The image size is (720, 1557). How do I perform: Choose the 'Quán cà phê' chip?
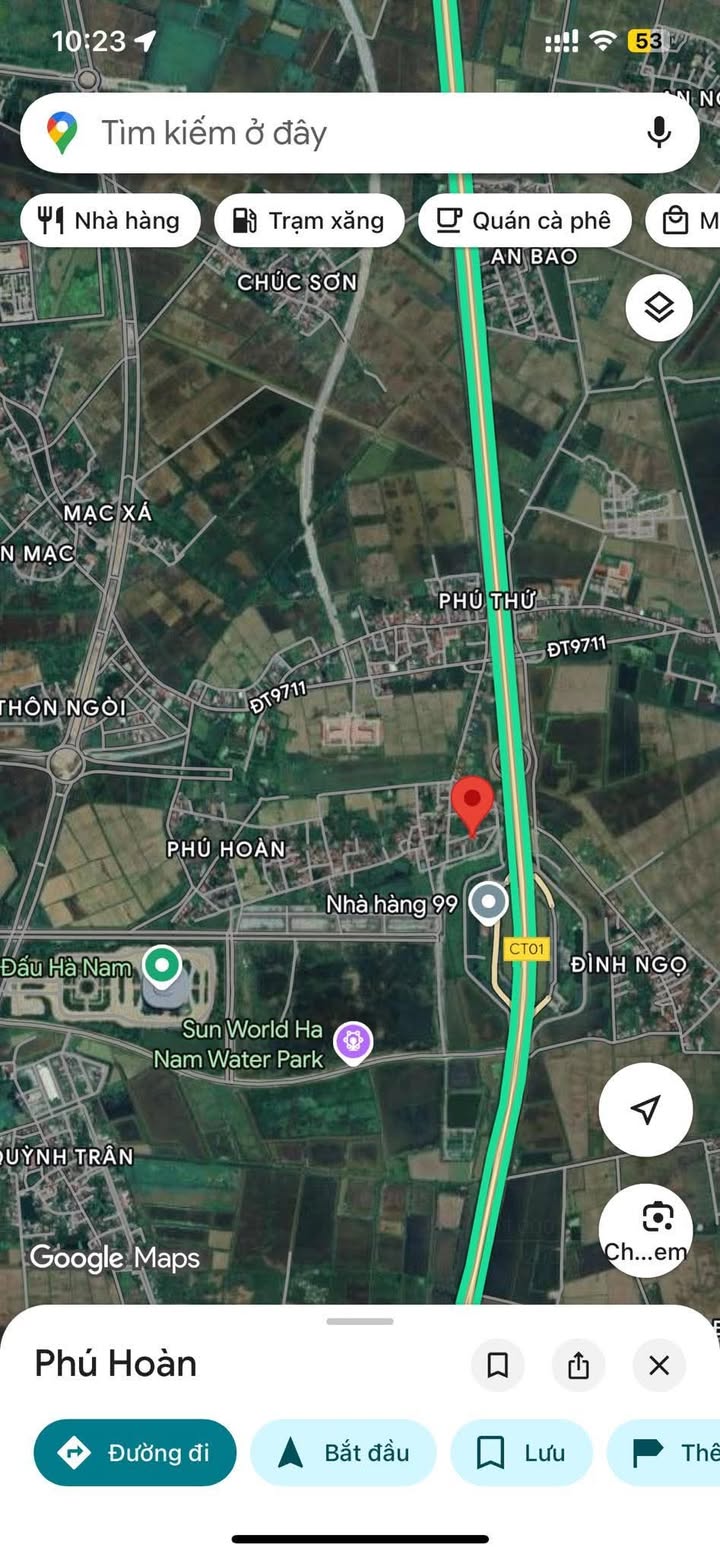point(524,220)
